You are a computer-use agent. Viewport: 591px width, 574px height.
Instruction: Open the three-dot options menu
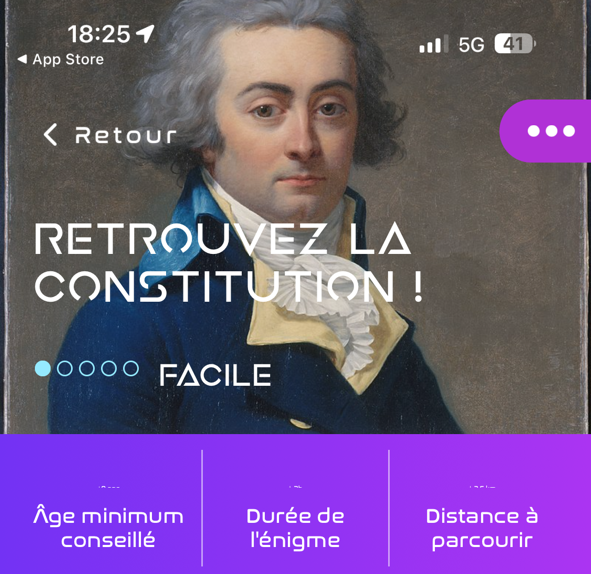pyautogui.click(x=546, y=131)
